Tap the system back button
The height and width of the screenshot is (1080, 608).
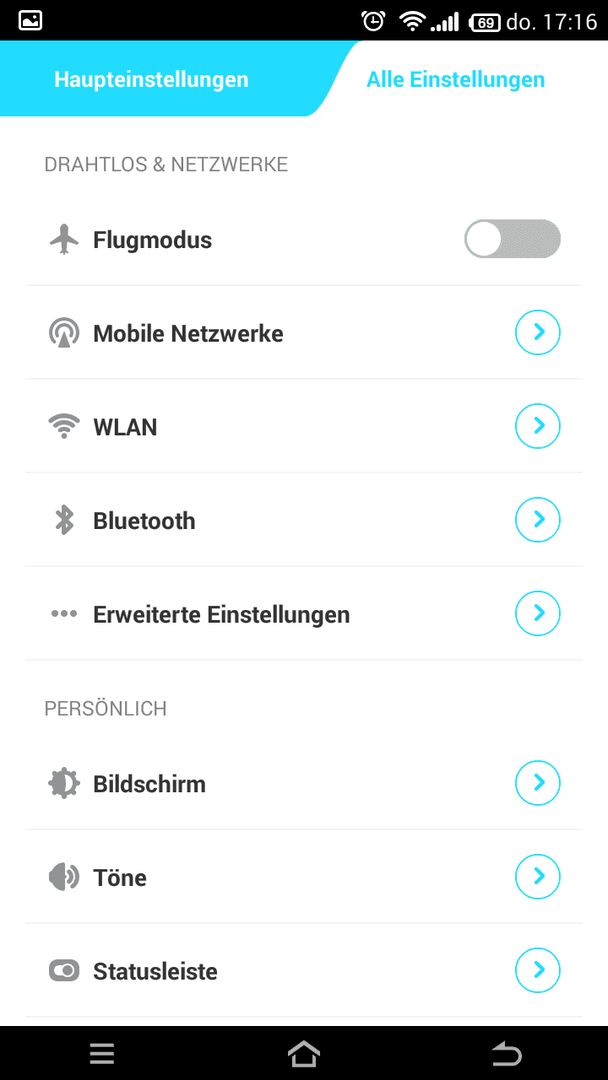[506, 1053]
